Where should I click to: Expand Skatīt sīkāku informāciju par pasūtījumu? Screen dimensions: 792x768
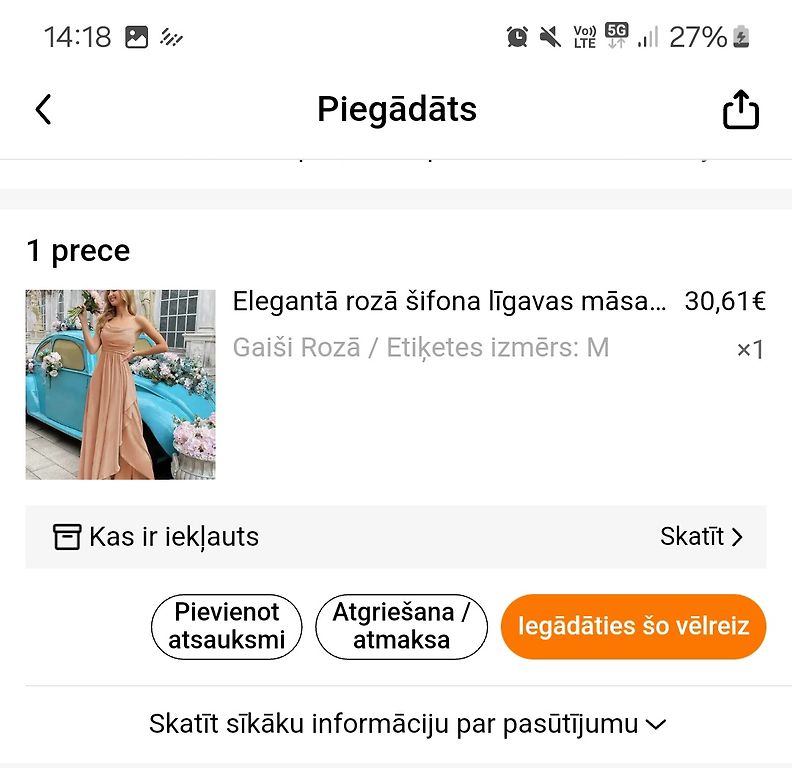pyautogui.click(x=407, y=724)
